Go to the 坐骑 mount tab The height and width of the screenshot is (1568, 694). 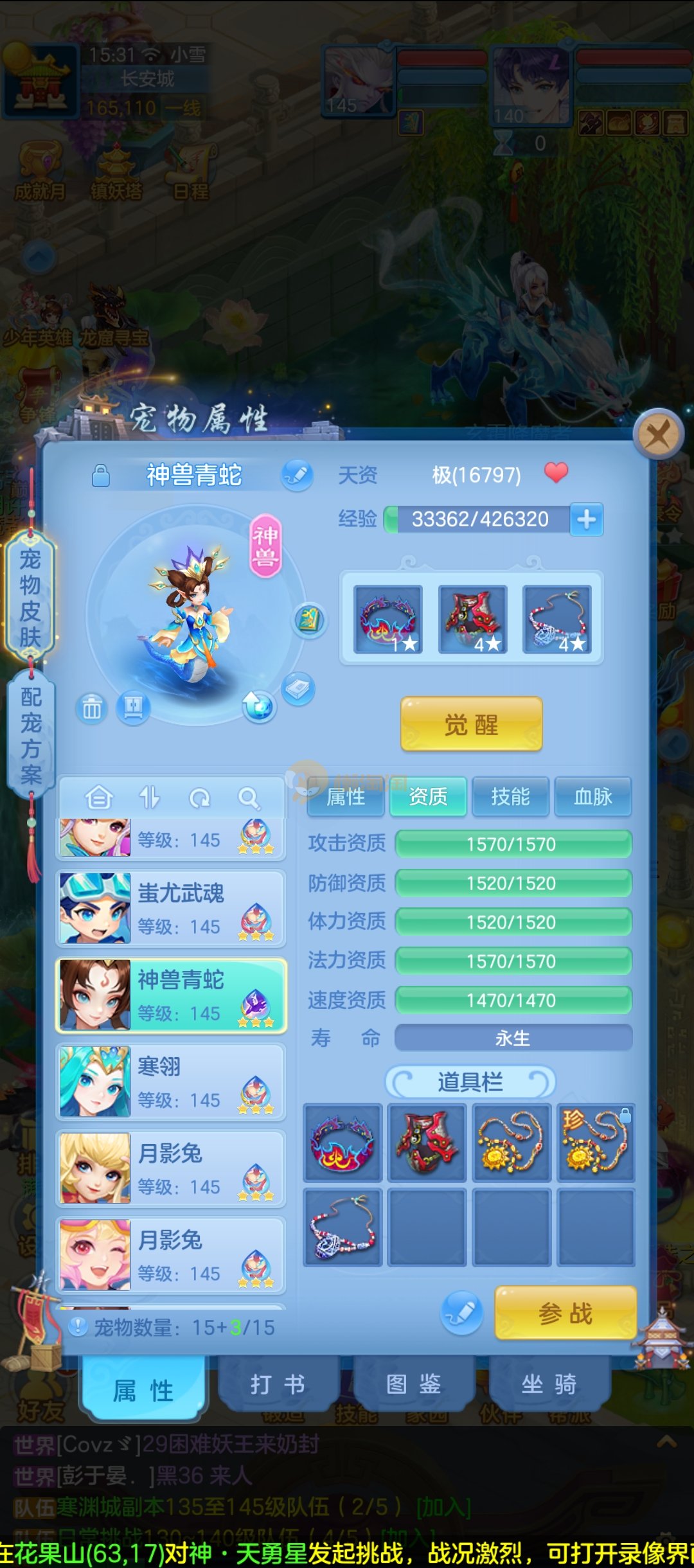(x=549, y=1384)
